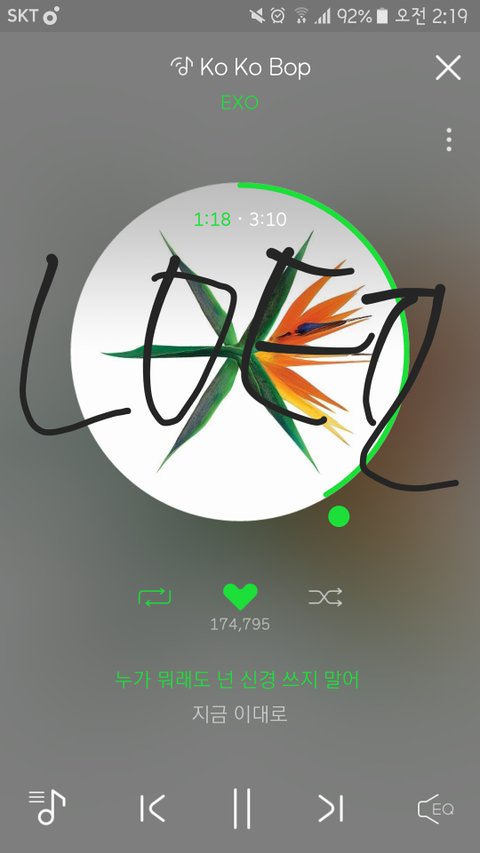Screen dimensions: 480x853
Task: Skip to the next track
Action: click(x=330, y=808)
